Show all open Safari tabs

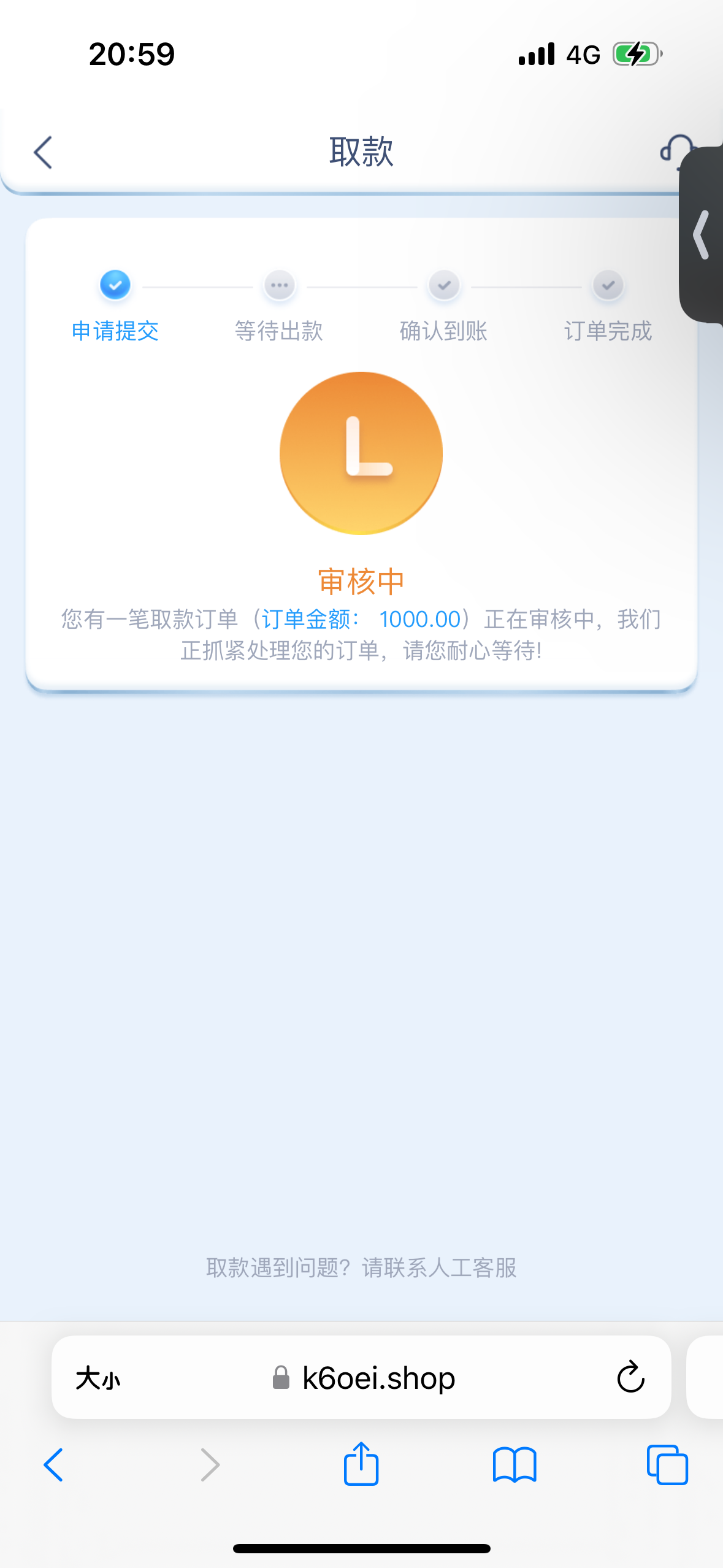(667, 1465)
